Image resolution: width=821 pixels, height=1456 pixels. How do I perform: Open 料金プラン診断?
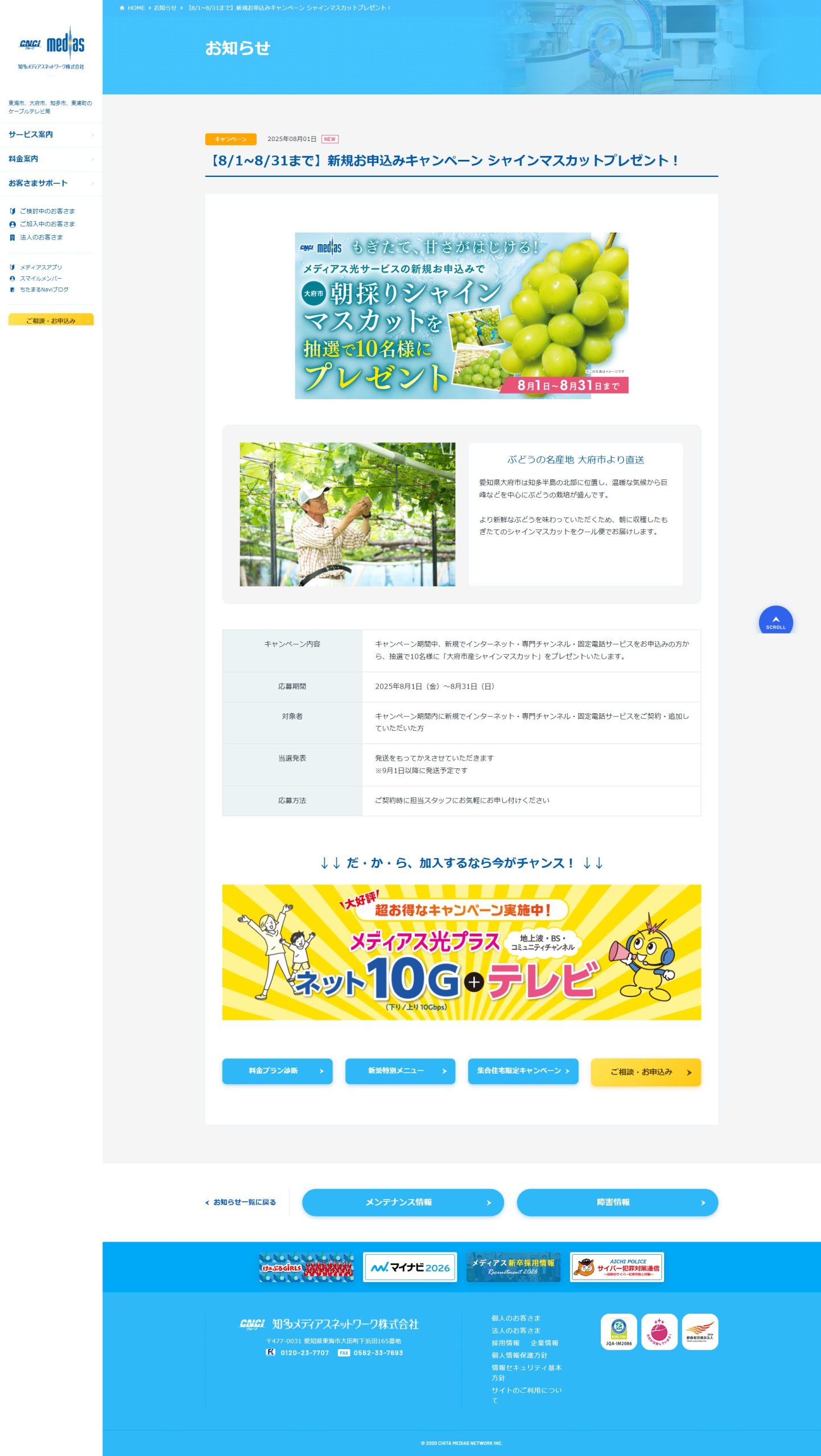[x=277, y=1071]
